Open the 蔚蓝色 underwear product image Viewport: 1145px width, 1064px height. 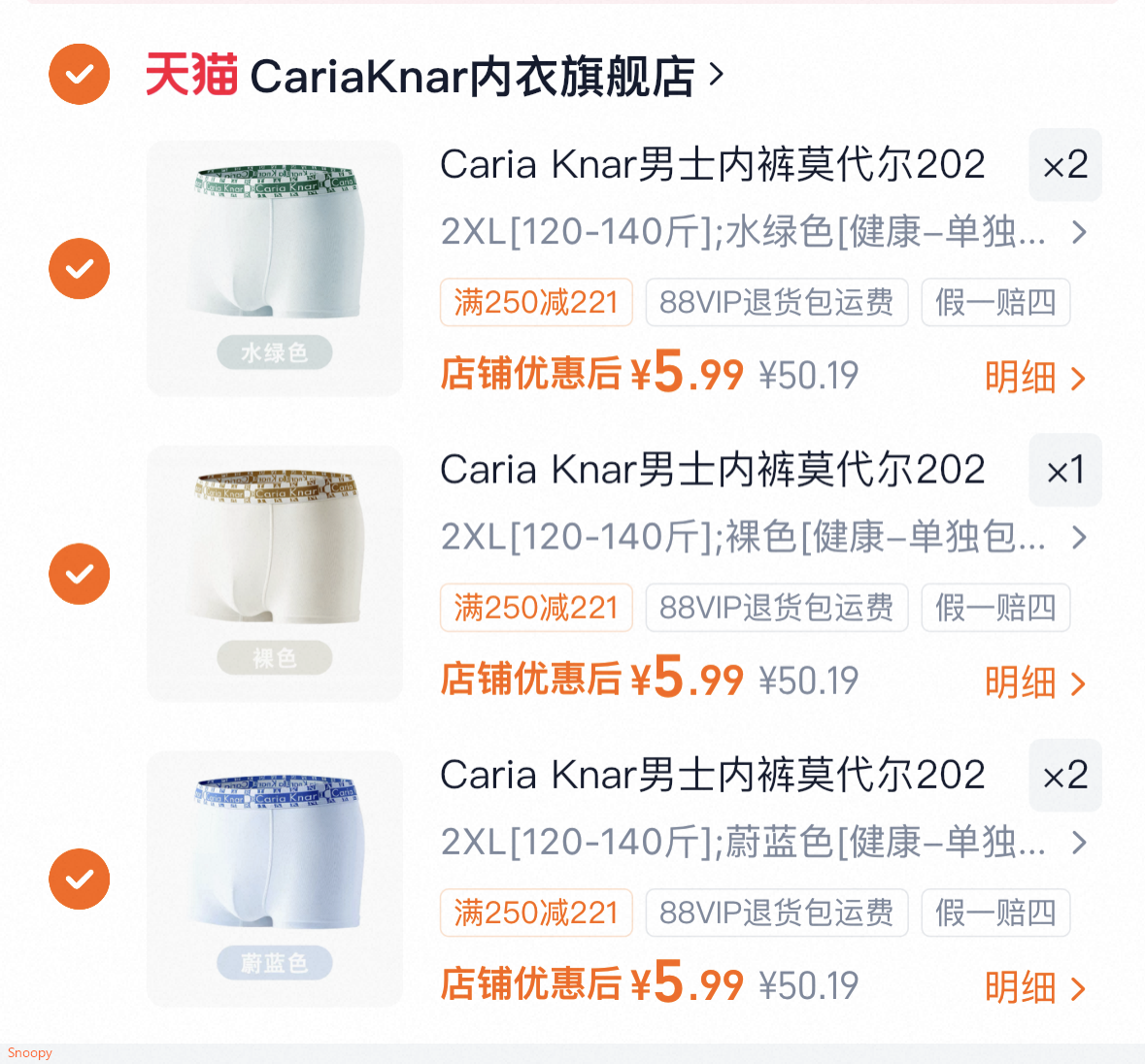[x=275, y=879]
